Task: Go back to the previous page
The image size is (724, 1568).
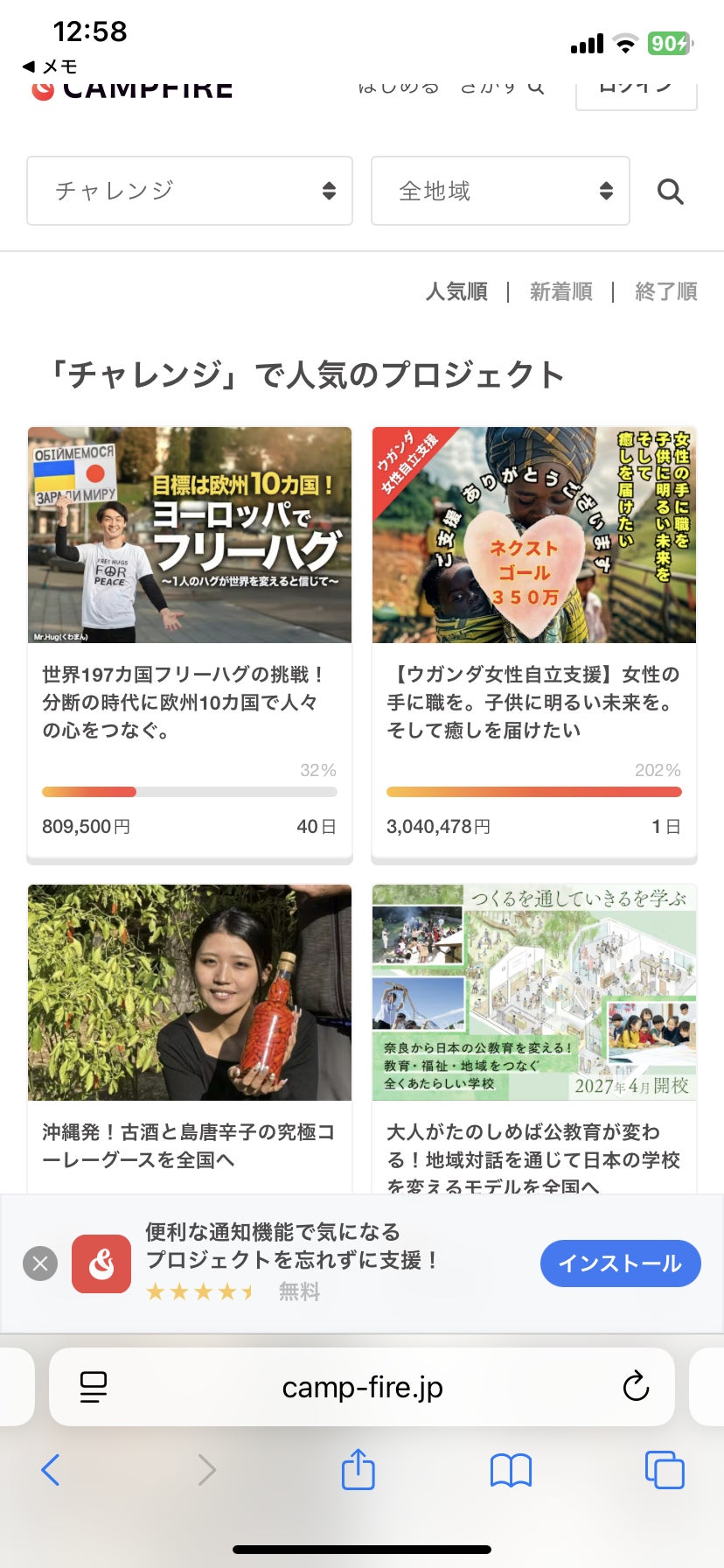Action: 51,1470
